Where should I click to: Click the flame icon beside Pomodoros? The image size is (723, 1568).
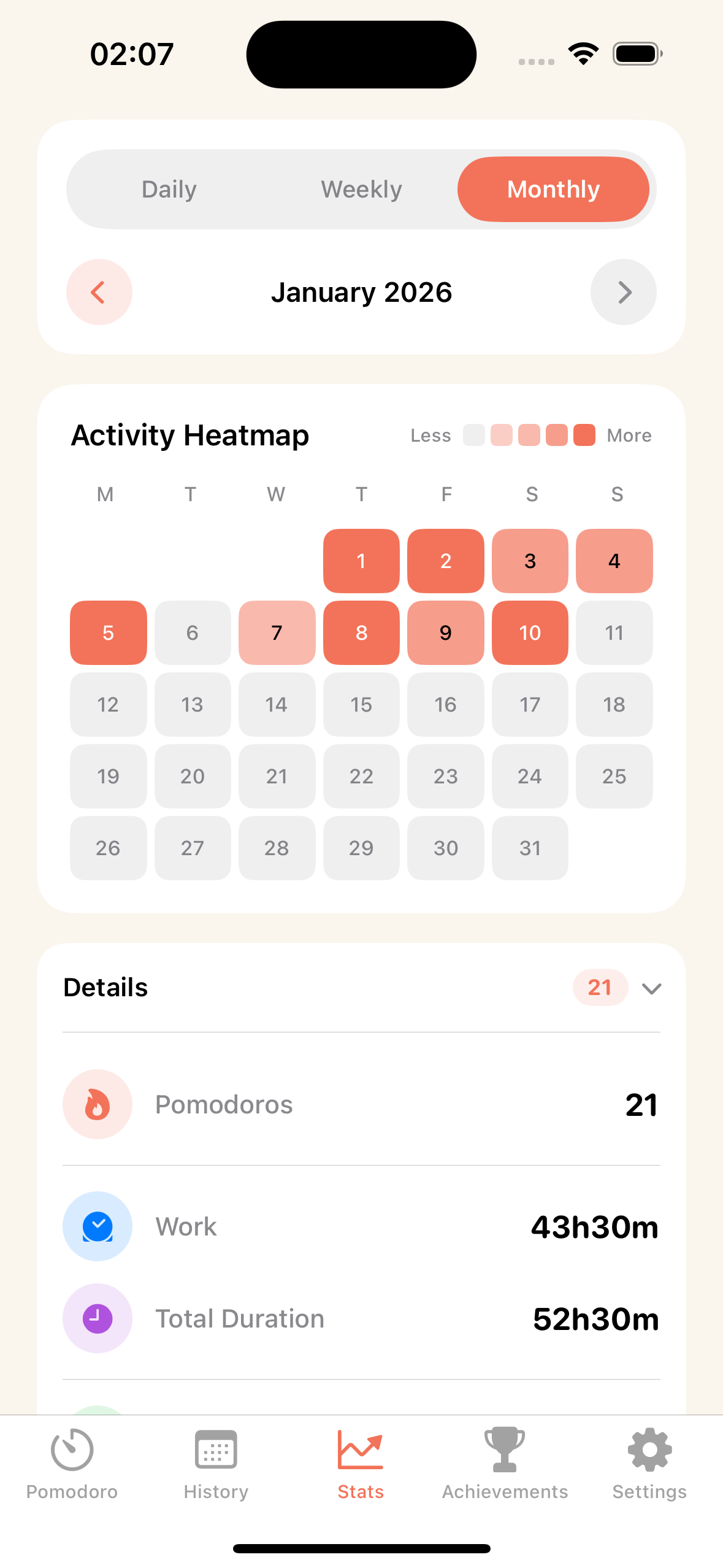point(98,1104)
